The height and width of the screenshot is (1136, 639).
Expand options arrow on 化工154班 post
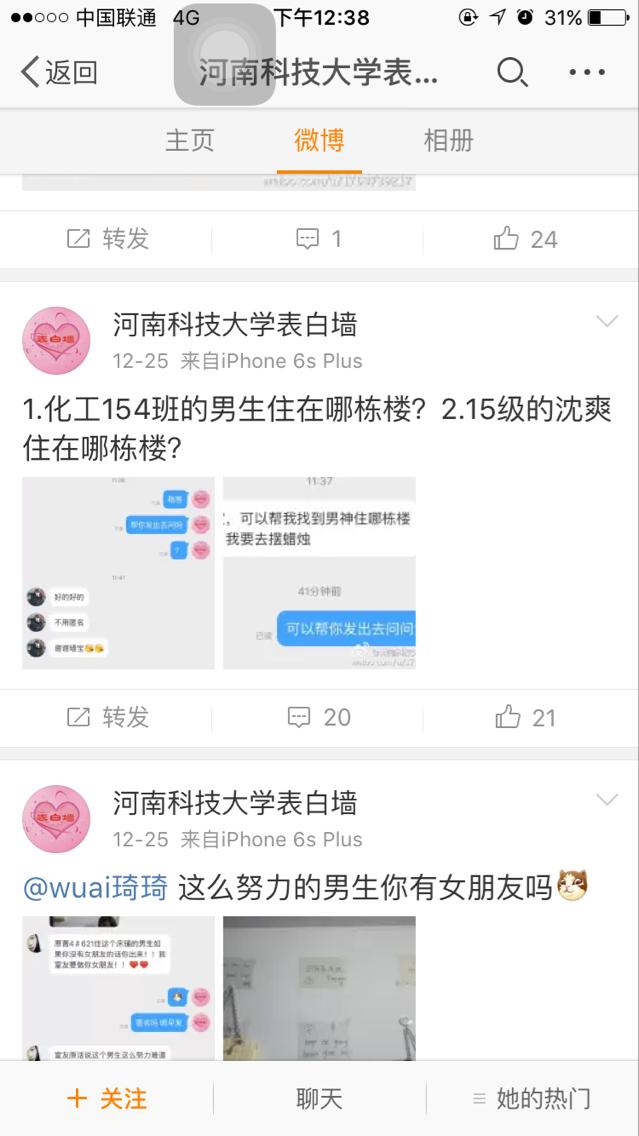tap(606, 321)
